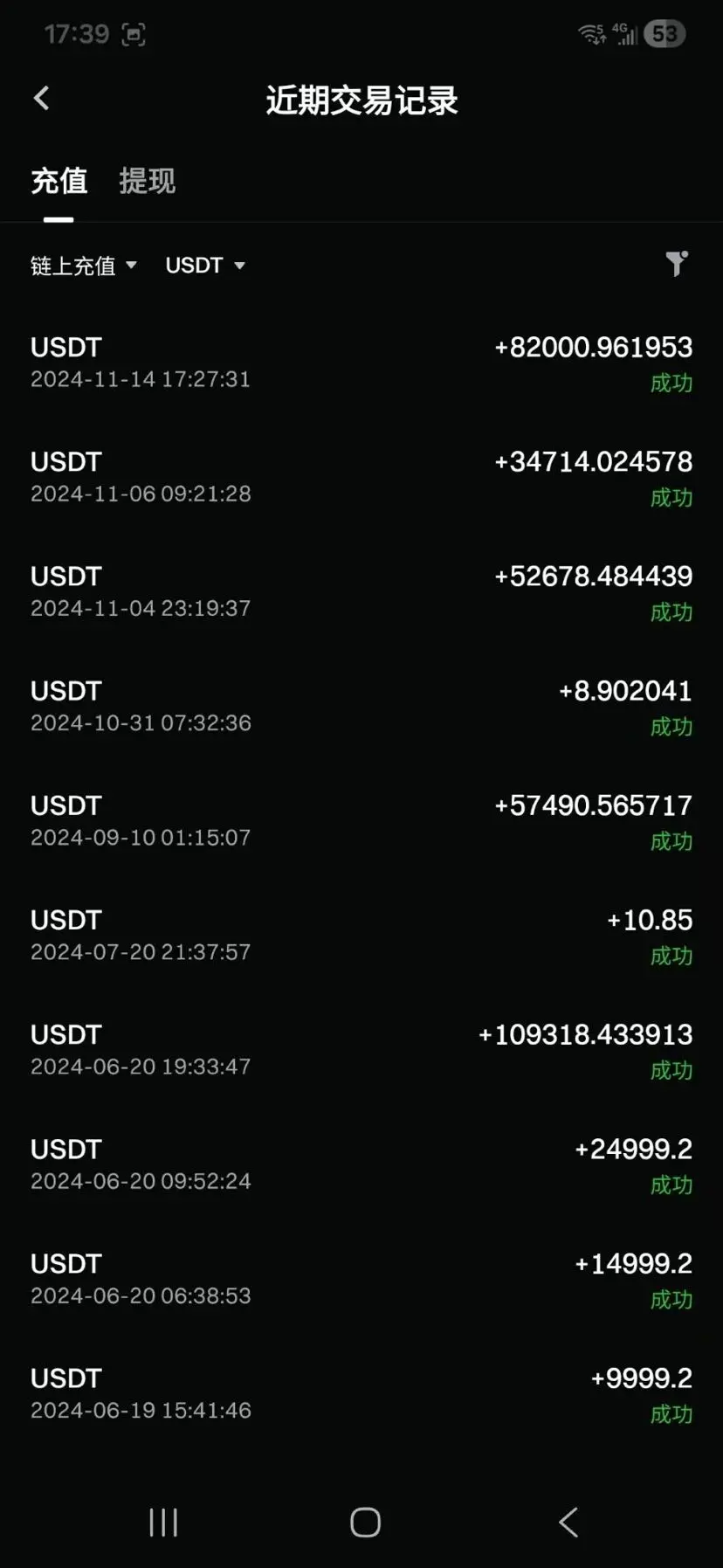Open the +109318.433913 deposit record
This screenshot has width=723, height=1568.
point(361,1049)
